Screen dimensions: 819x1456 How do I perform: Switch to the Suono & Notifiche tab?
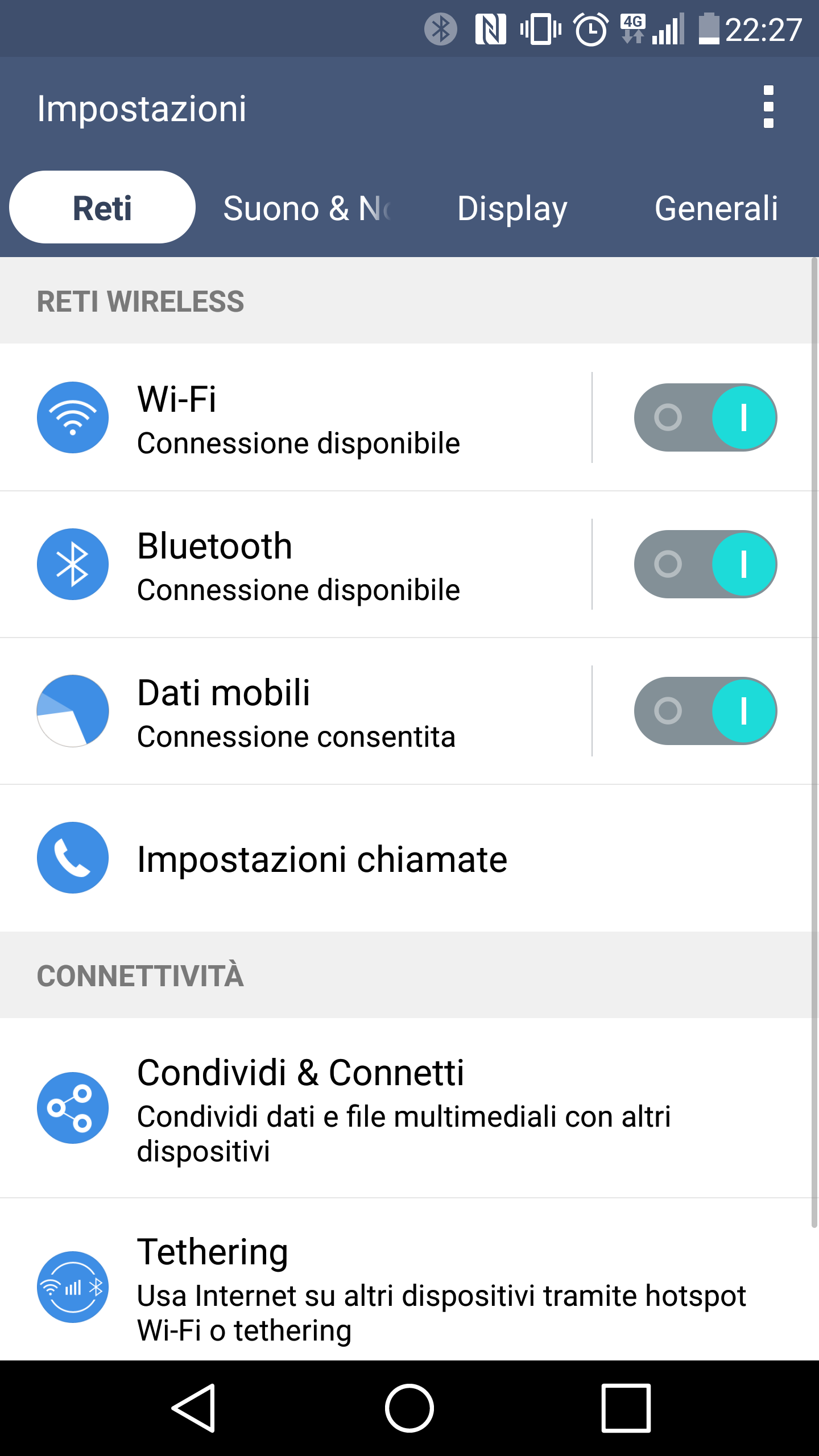click(x=307, y=208)
